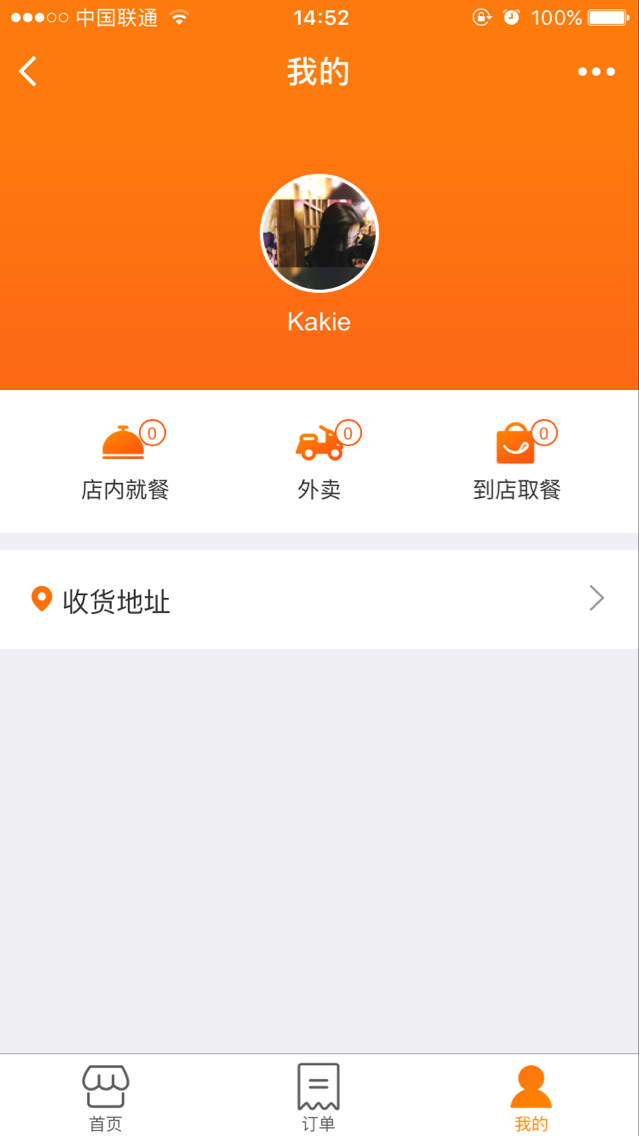Viewport: 639px width, 1136px height.
Task: Switch to the 订单 orders tab
Action: click(x=319, y=1097)
